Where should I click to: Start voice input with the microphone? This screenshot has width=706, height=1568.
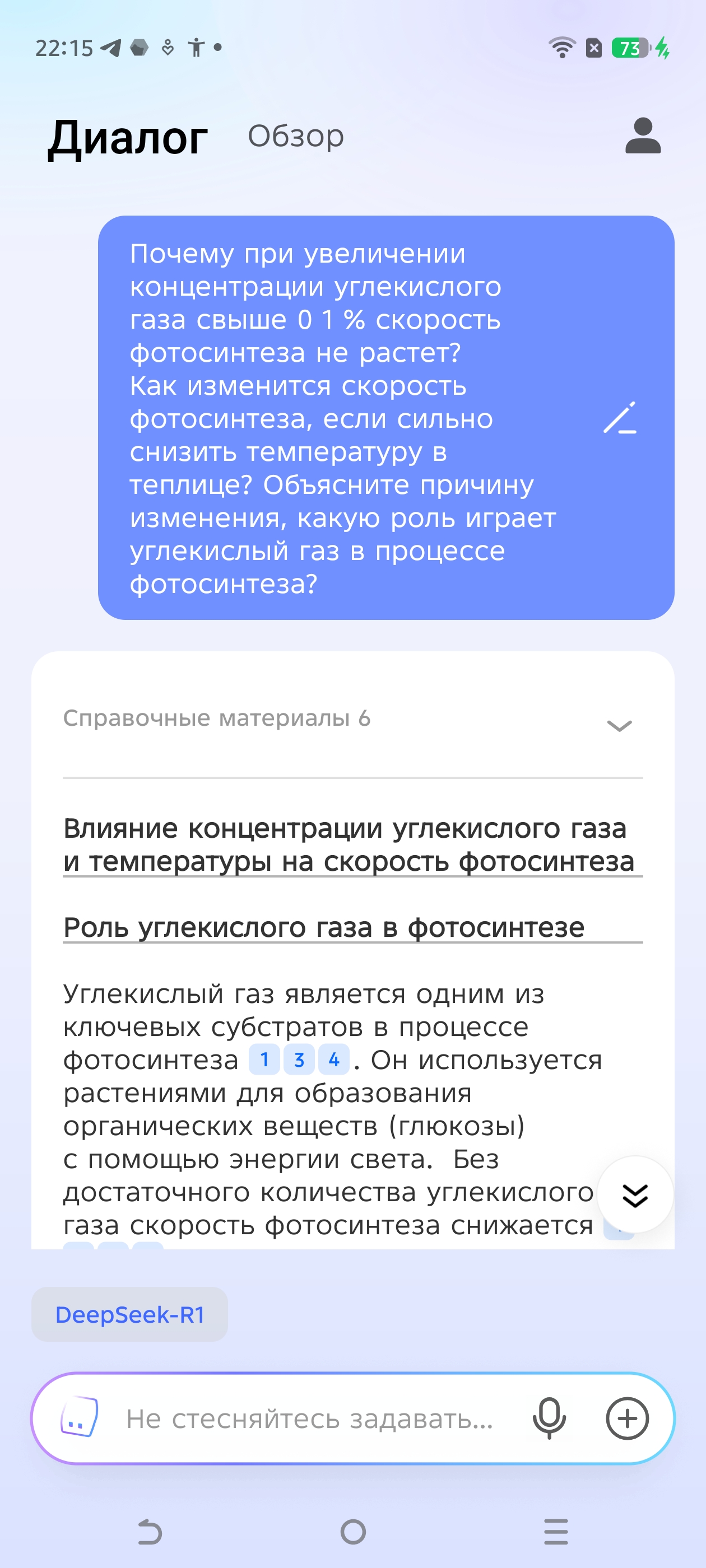coord(549,1418)
